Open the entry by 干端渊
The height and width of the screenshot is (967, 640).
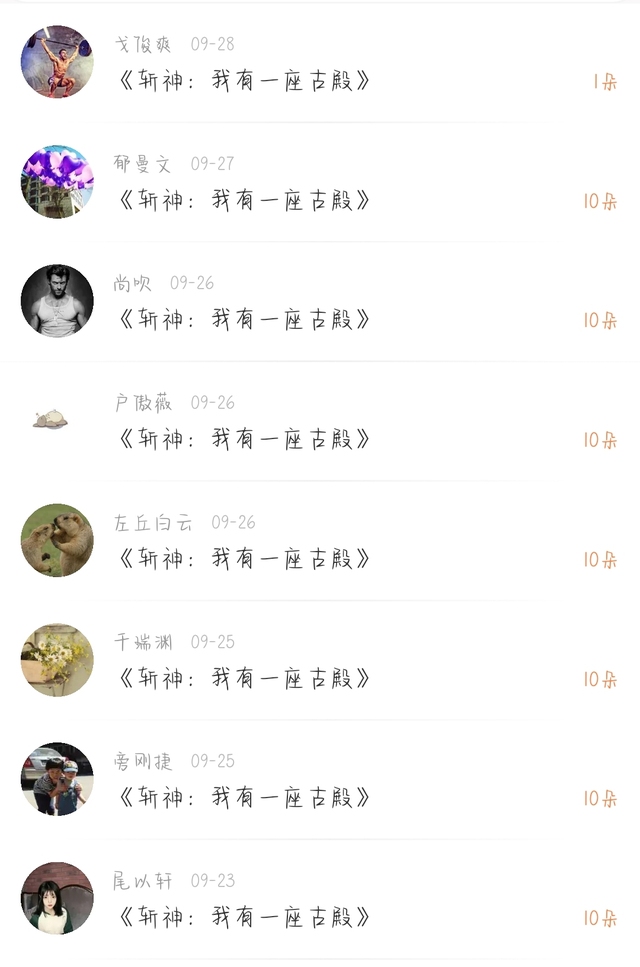(320, 660)
